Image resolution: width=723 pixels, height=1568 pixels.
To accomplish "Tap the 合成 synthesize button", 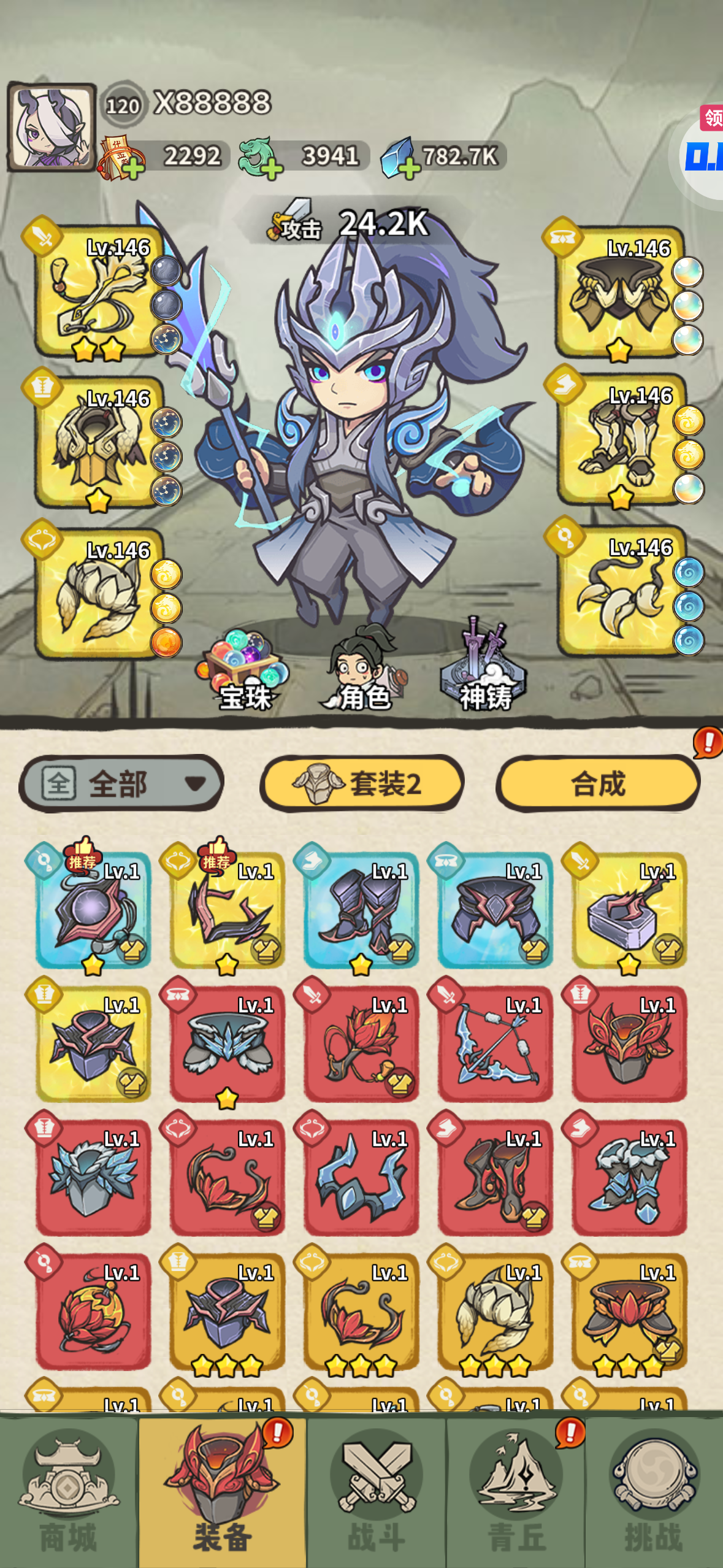I will pos(598,783).
